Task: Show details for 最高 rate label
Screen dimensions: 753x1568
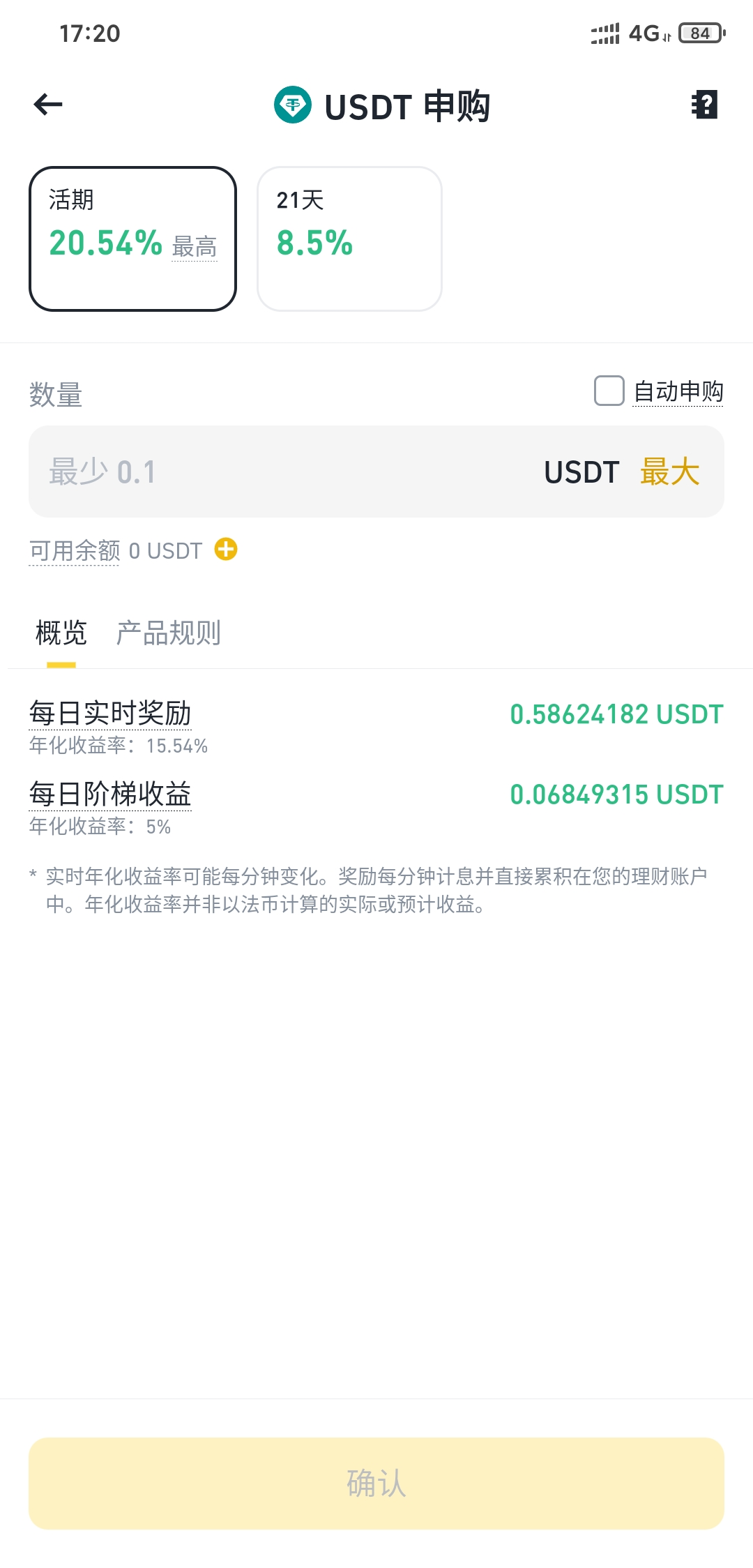Action: pos(195,247)
